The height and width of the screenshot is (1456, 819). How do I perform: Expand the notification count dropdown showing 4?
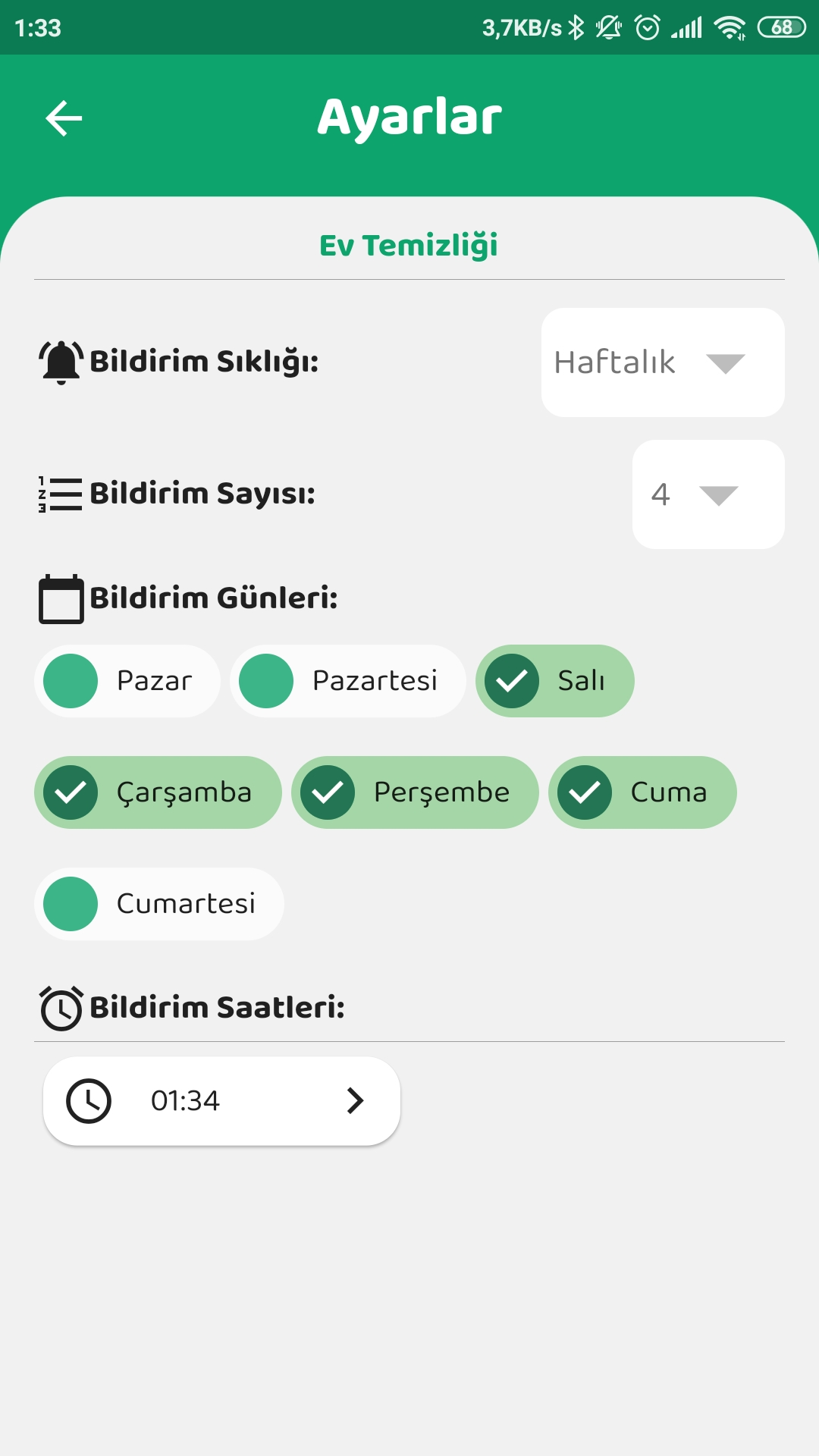[x=708, y=494]
